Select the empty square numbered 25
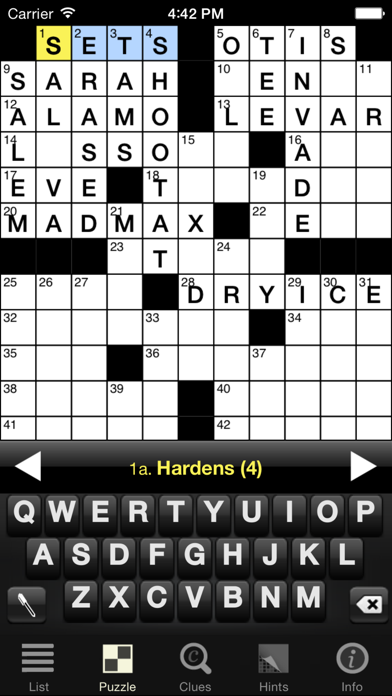This screenshot has height=696, width=392. [x=18, y=292]
